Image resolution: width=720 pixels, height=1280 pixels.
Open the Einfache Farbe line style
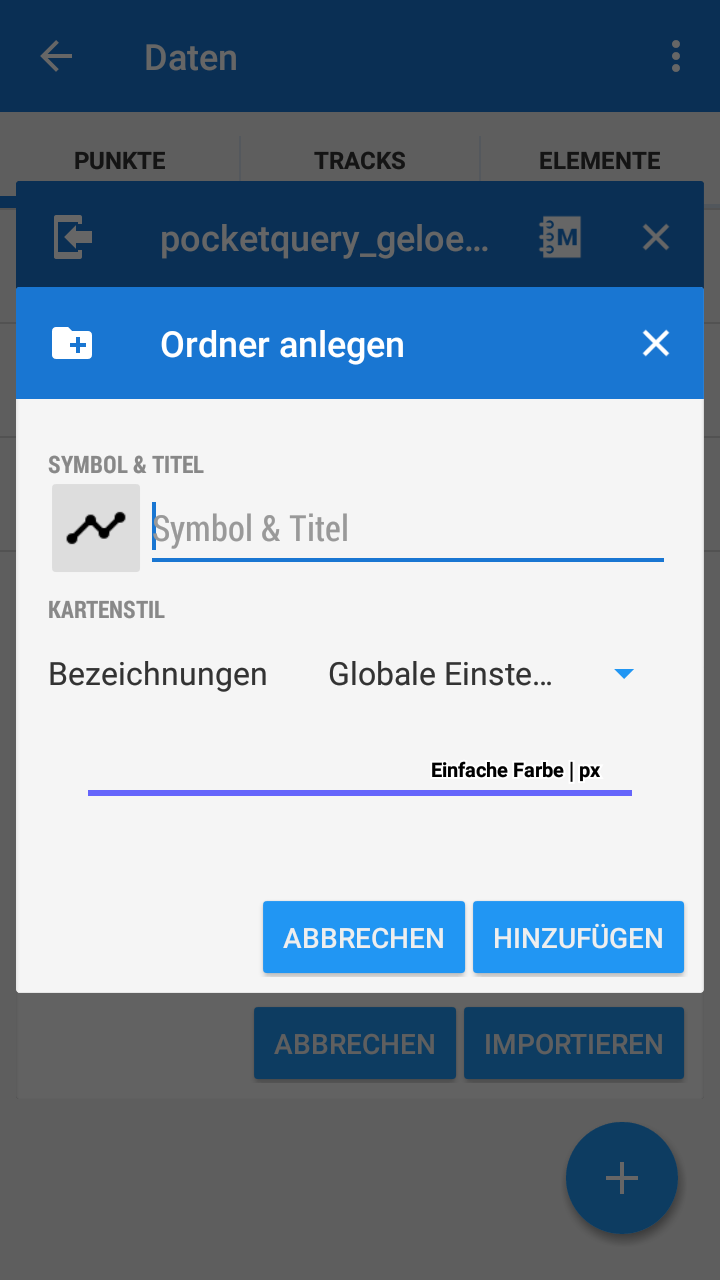point(360,782)
